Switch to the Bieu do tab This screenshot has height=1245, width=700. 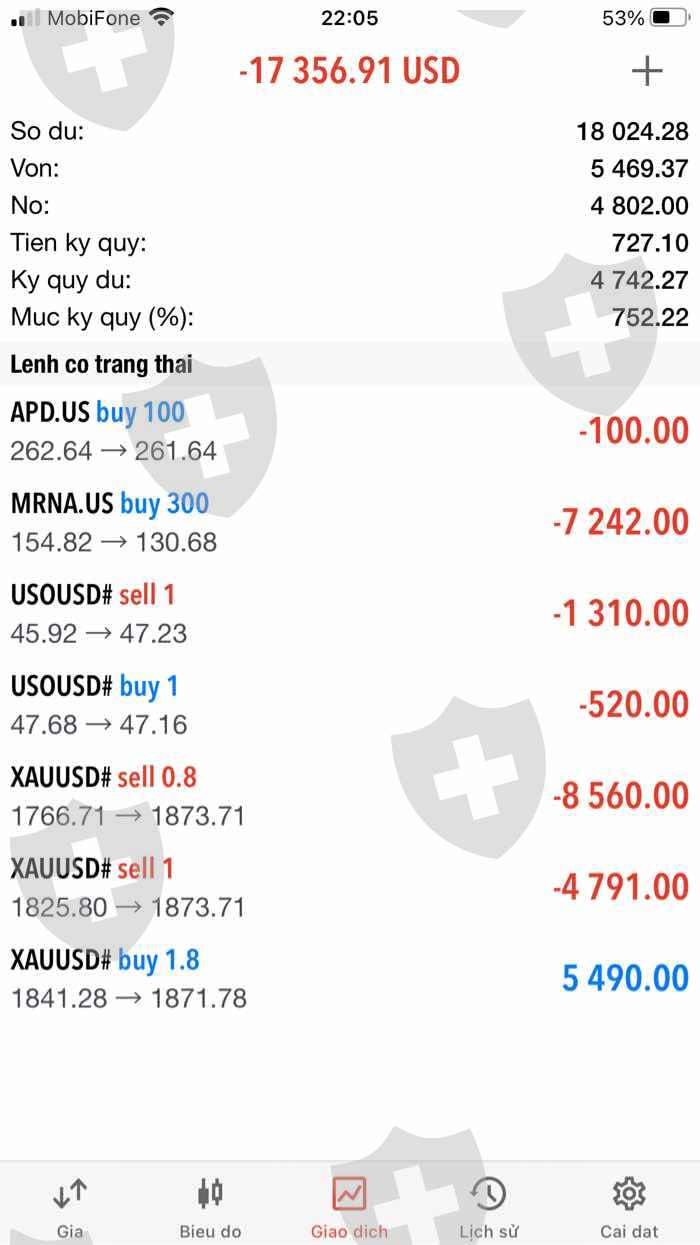tap(210, 1206)
